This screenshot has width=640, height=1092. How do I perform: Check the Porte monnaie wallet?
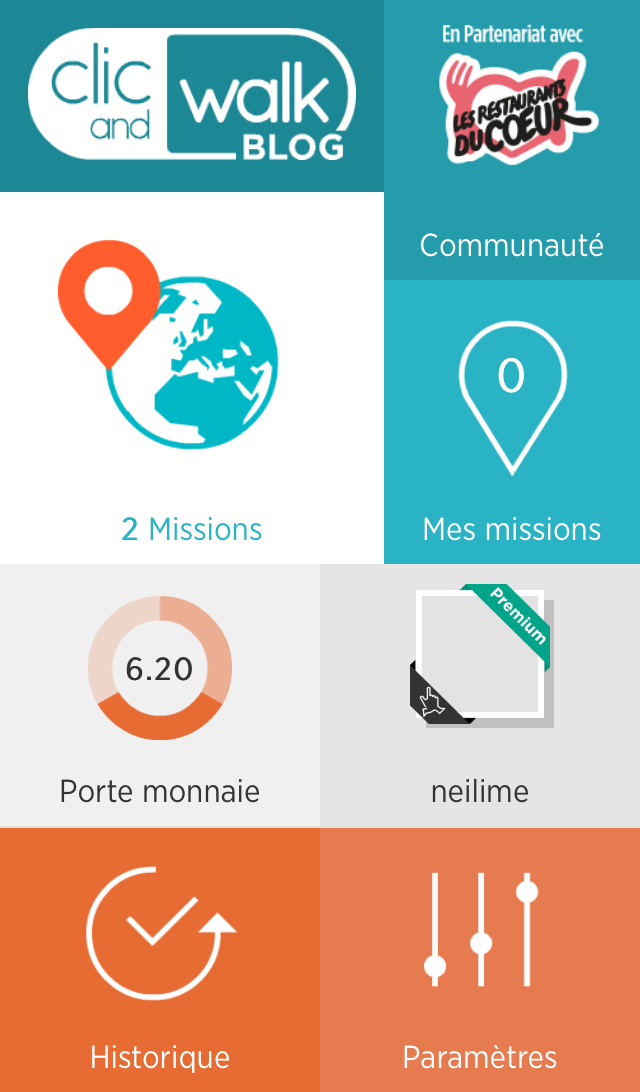[159, 696]
